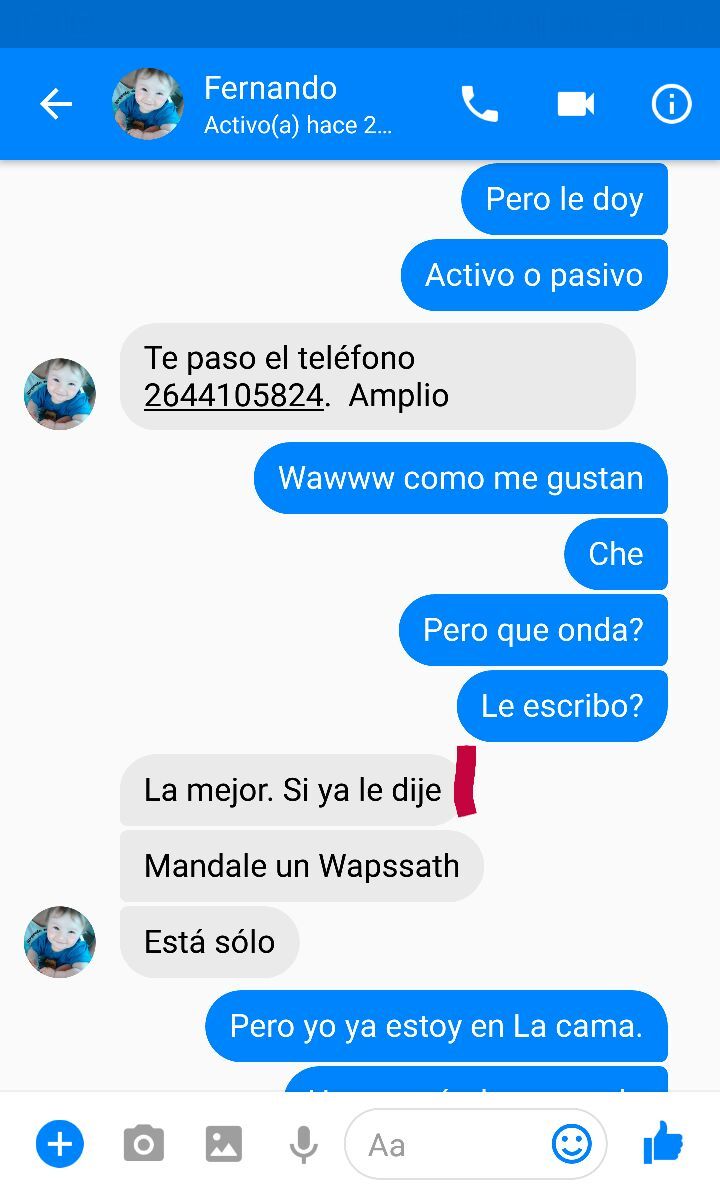
Task: Open more options plus button
Action: pyautogui.click(x=59, y=1144)
